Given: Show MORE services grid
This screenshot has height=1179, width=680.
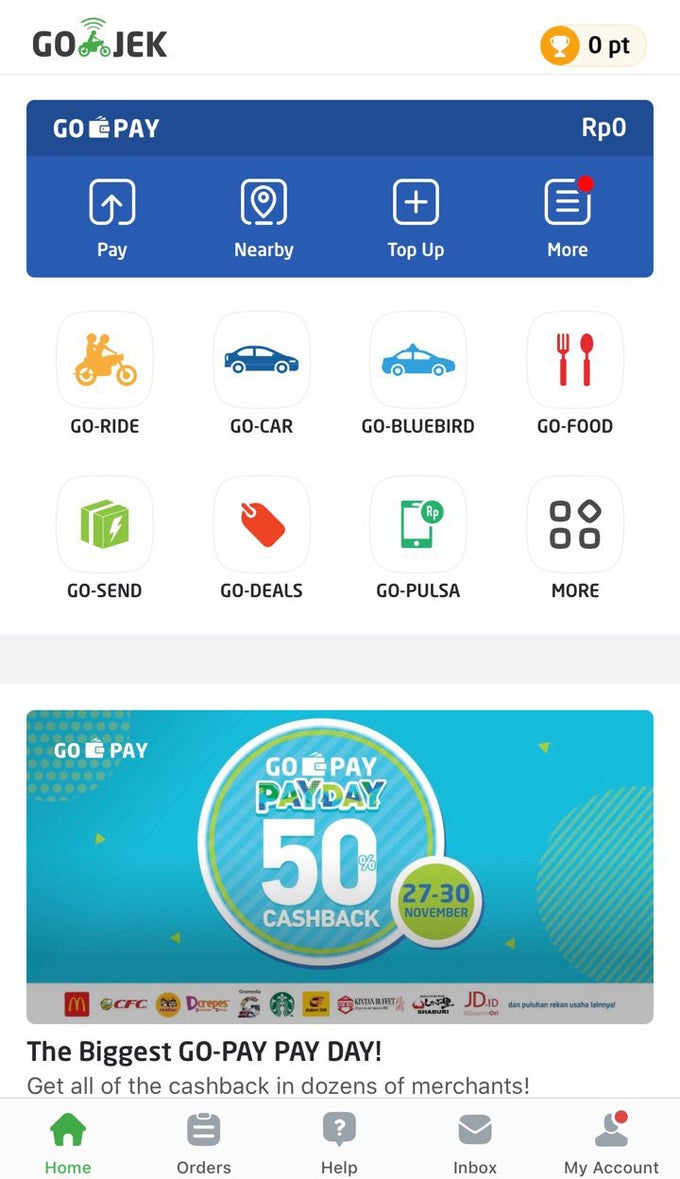Looking at the screenshot, I should tap(575, 536).
